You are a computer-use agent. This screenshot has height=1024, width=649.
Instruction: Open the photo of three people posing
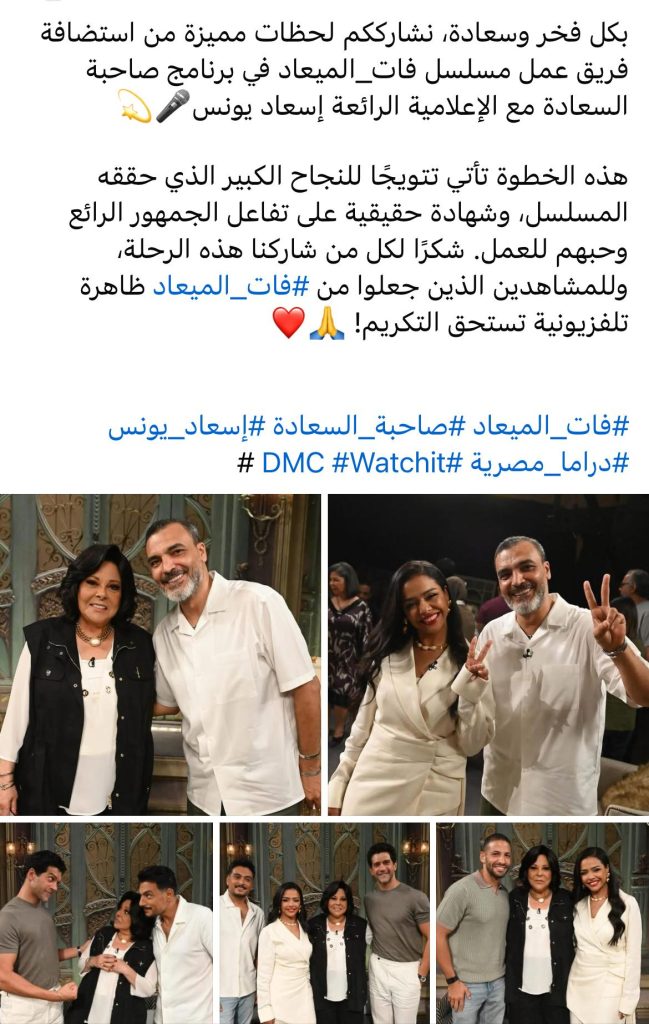[x=543, y=923]
